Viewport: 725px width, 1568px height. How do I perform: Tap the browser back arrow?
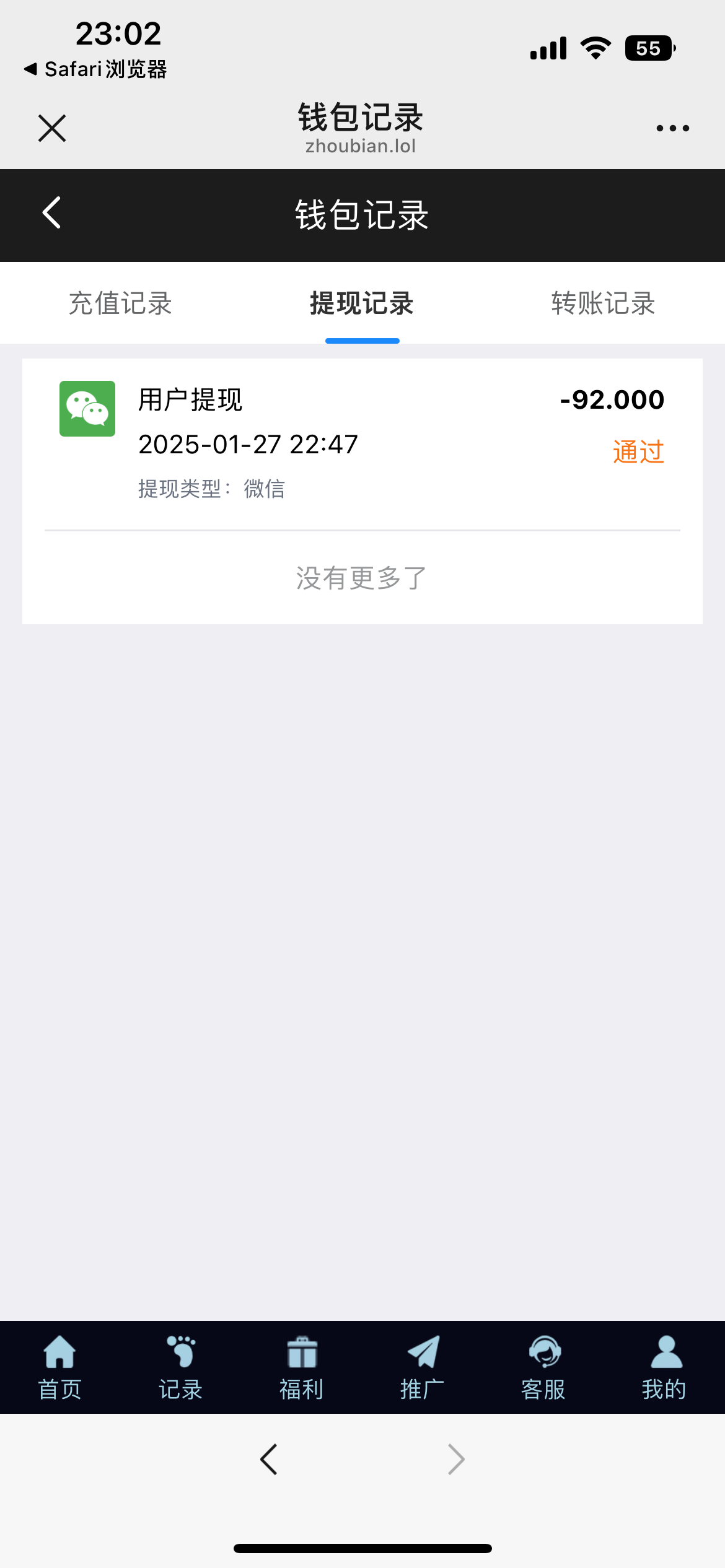tap(269, 1460)
